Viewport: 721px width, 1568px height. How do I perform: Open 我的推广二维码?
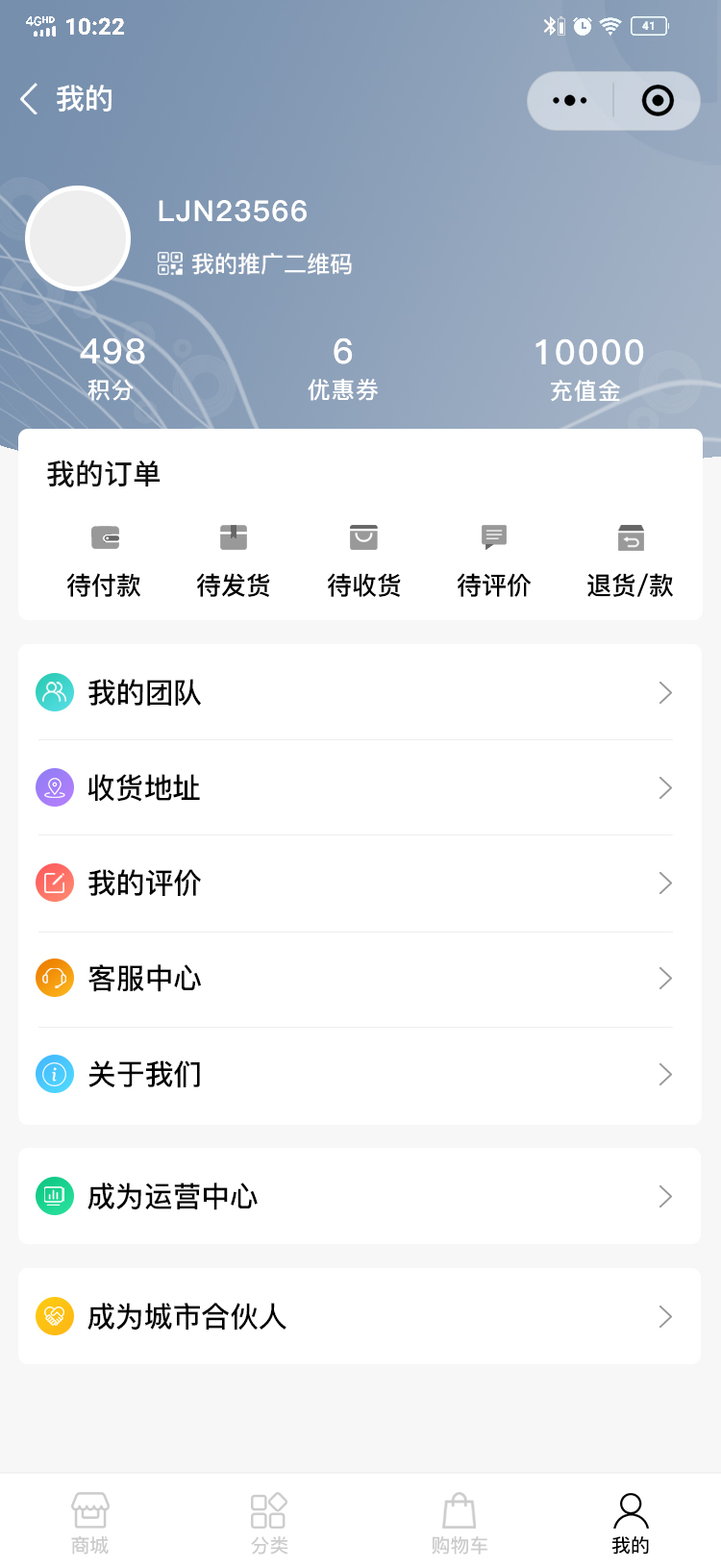pyautogui.click(x=256, y=263)
